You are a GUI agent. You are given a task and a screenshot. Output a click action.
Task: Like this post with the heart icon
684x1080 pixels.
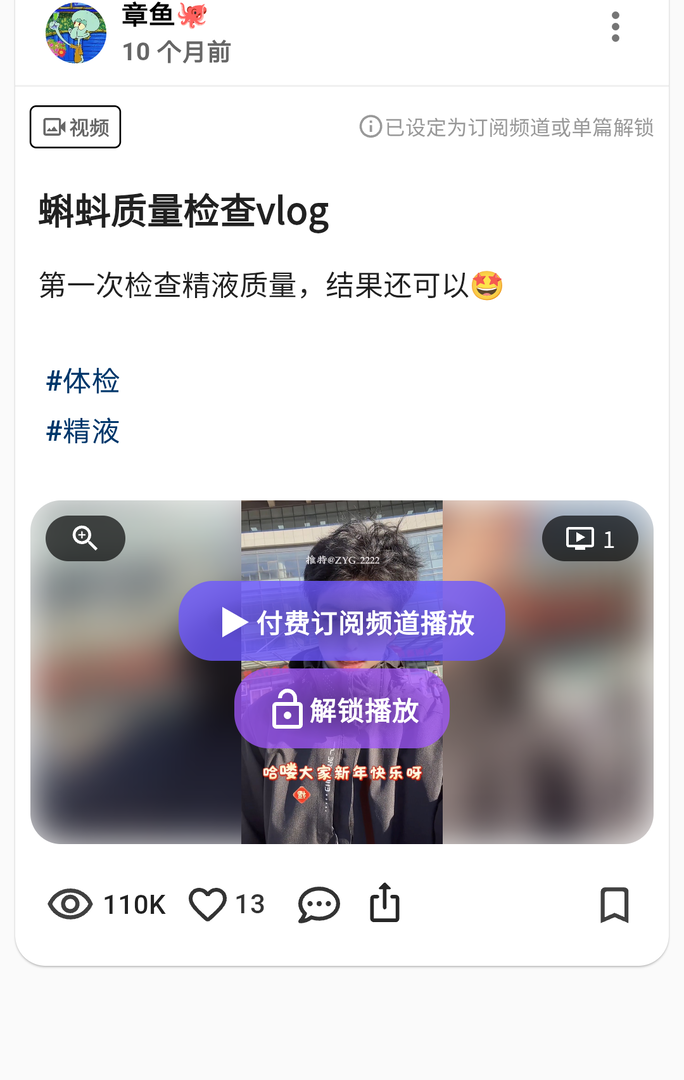click(x=208, y=904)
